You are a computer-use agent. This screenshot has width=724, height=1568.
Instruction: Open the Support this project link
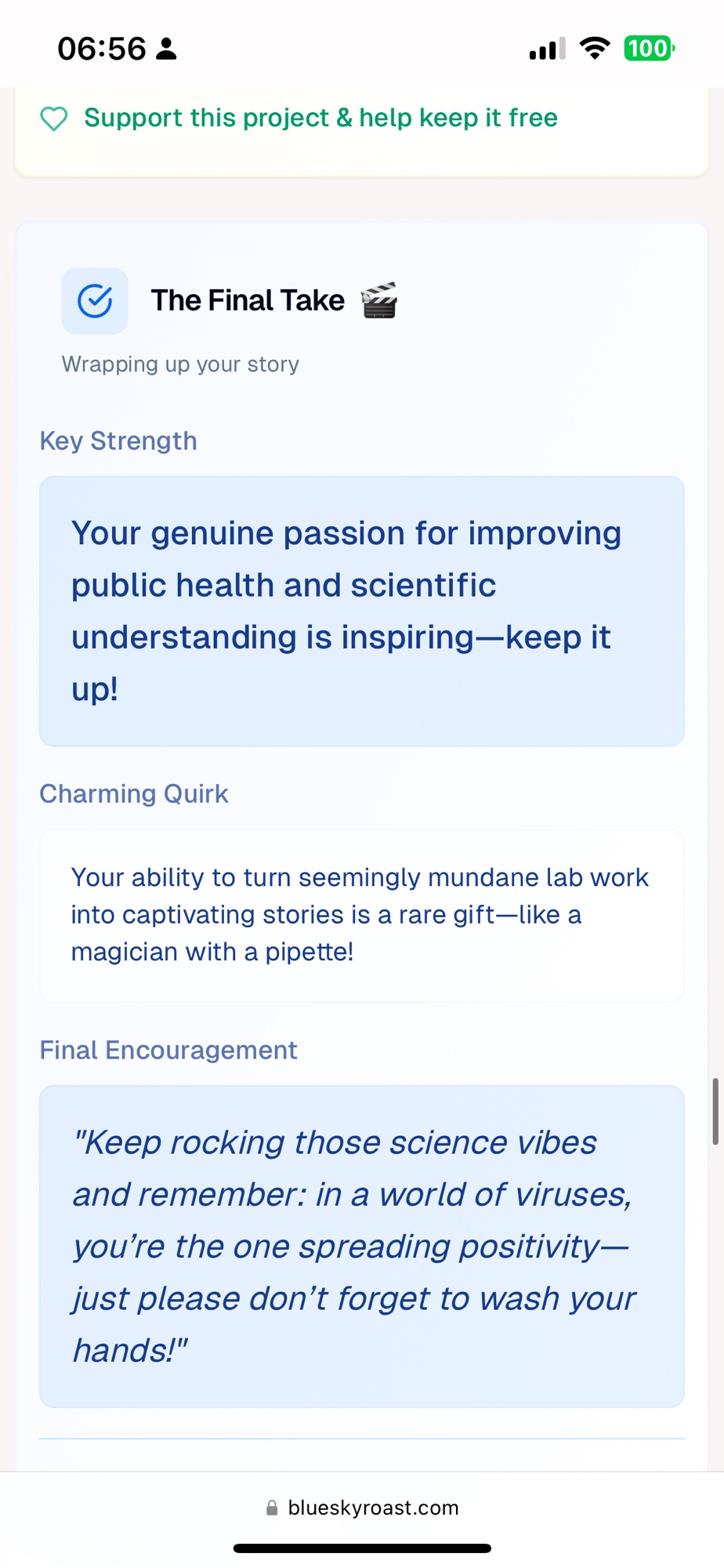pyautogui.click(x=320, y=118)
